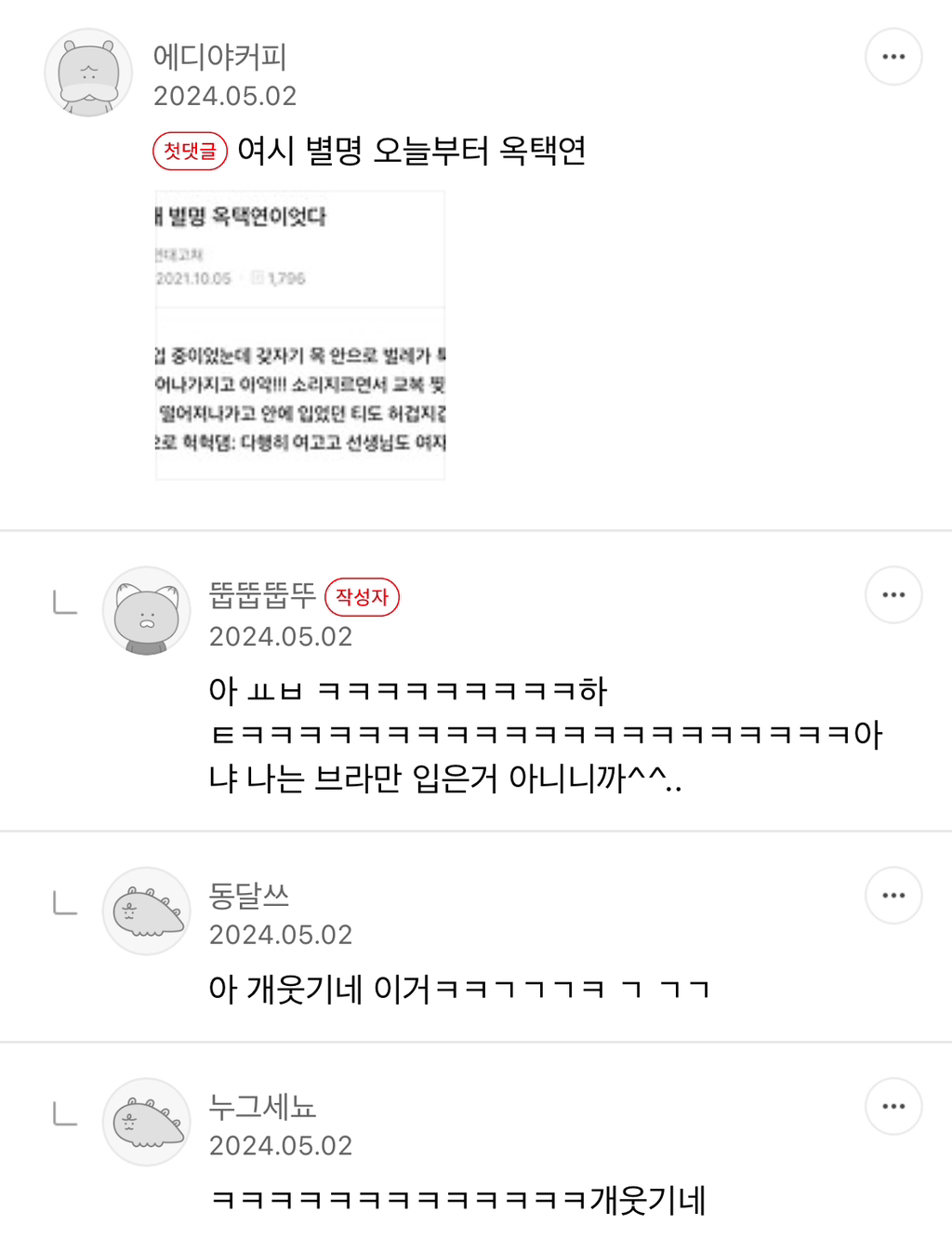Screen dimensions: 952x1238
Task: Open 누그세뇨's profile avatar
Action: coord(146,1122)
